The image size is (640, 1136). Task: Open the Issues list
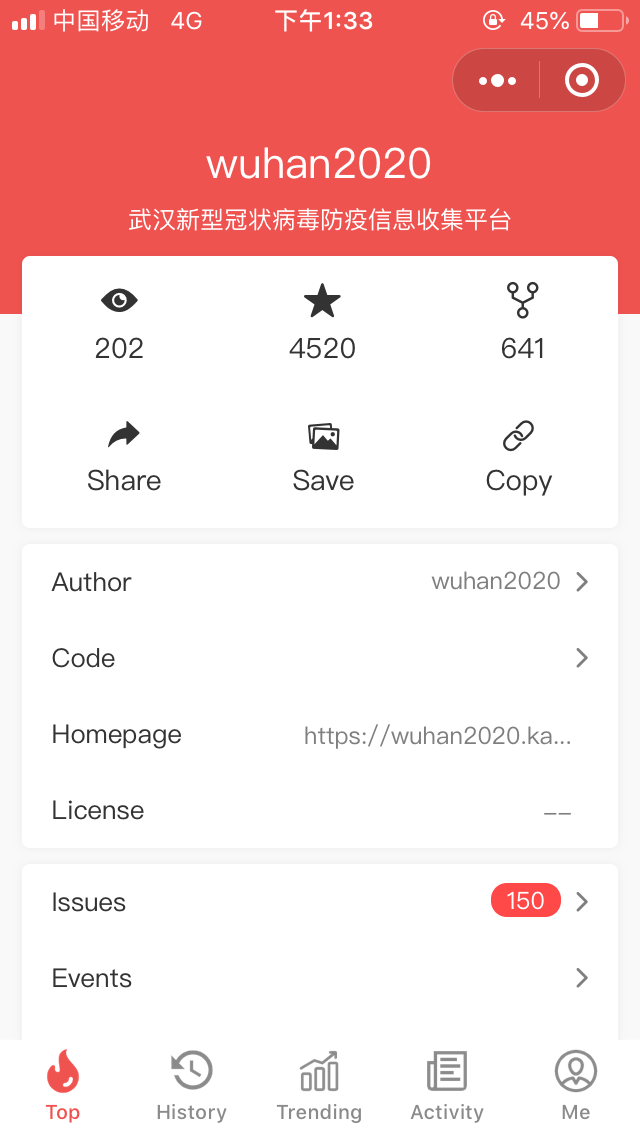[320, 902]
